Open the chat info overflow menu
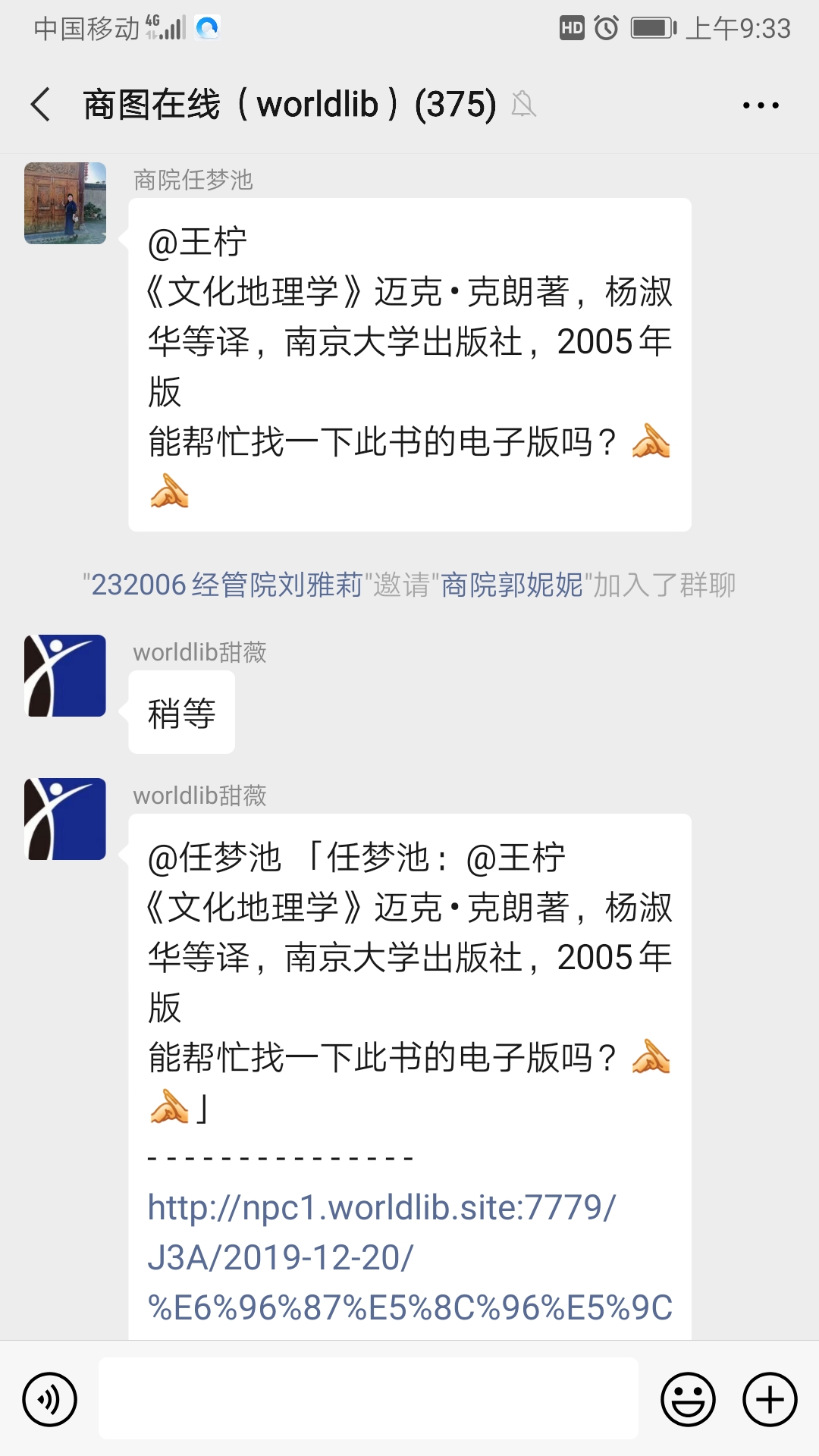This screenshot has height=1456, width=819. [760, 105]
